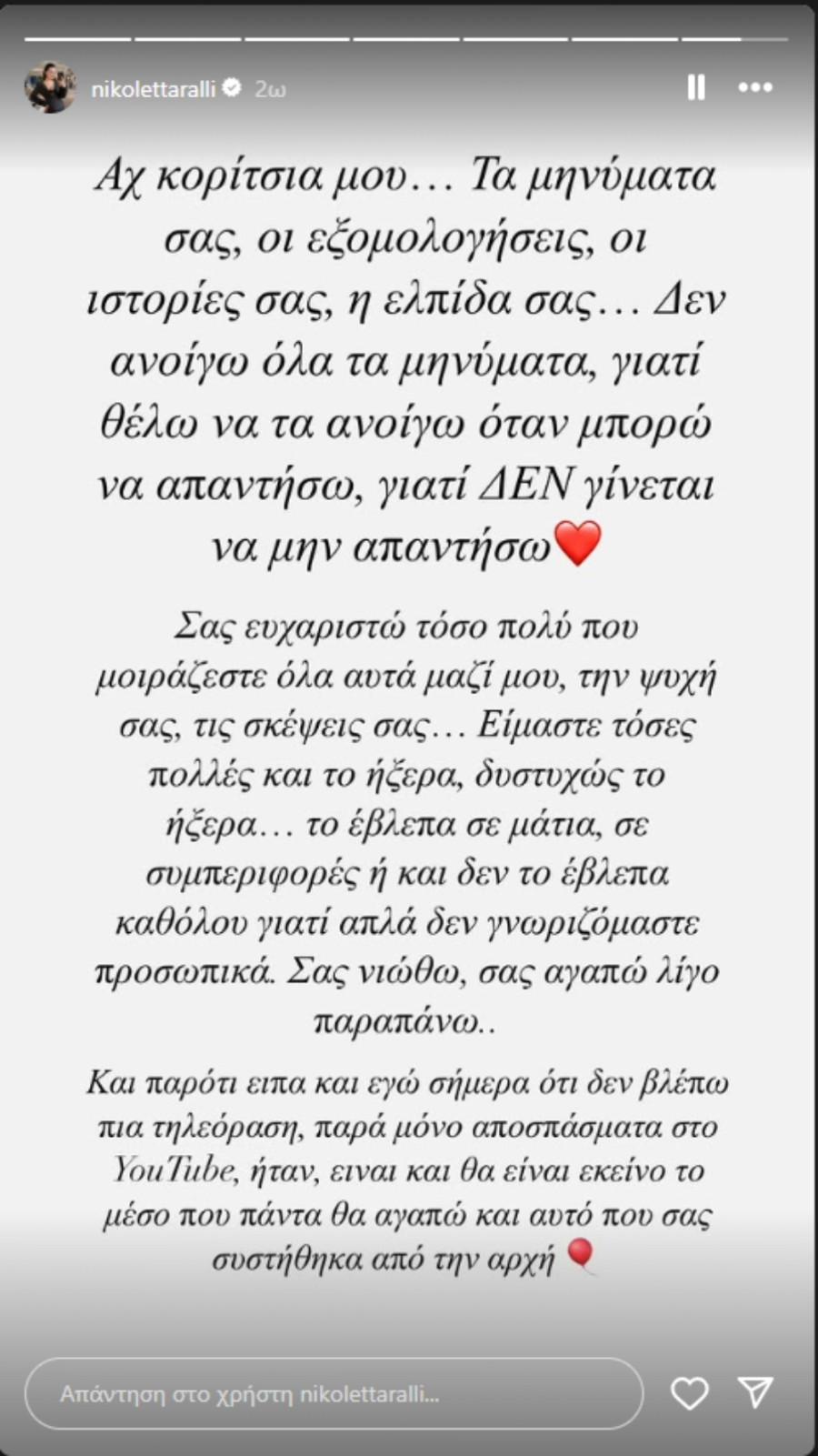
Task: Tap the reply field to nikolettaralli
Action: pyautogui.click(x=334, y=1393)
